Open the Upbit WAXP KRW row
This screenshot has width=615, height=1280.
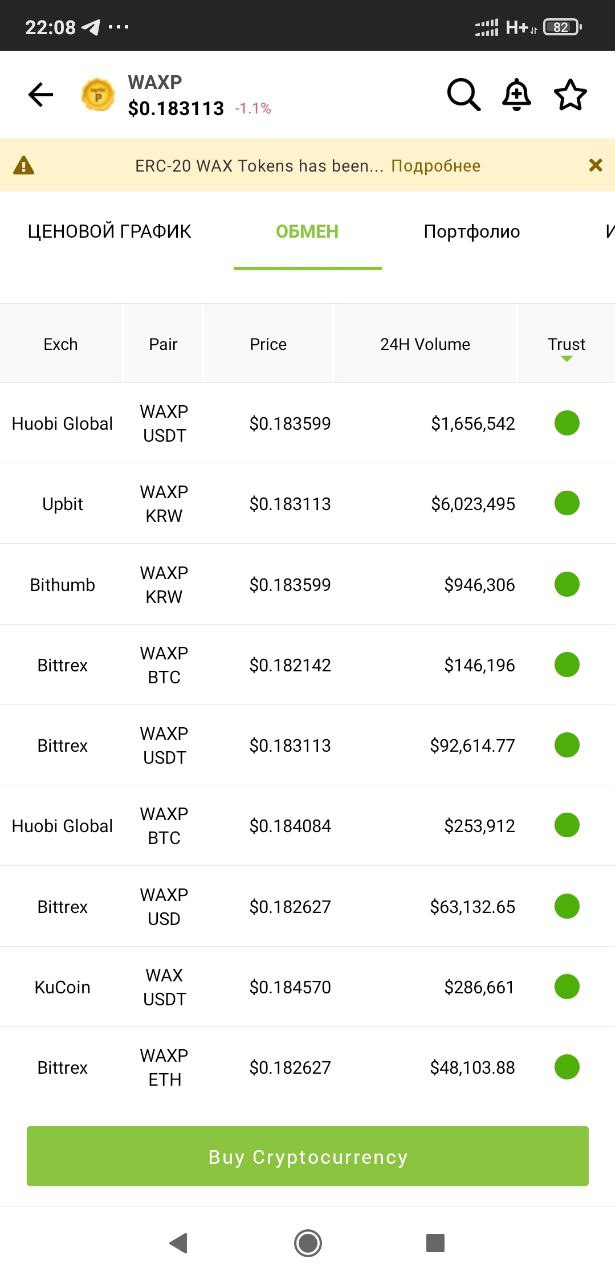pyautogui.click(x=307, y=504)
